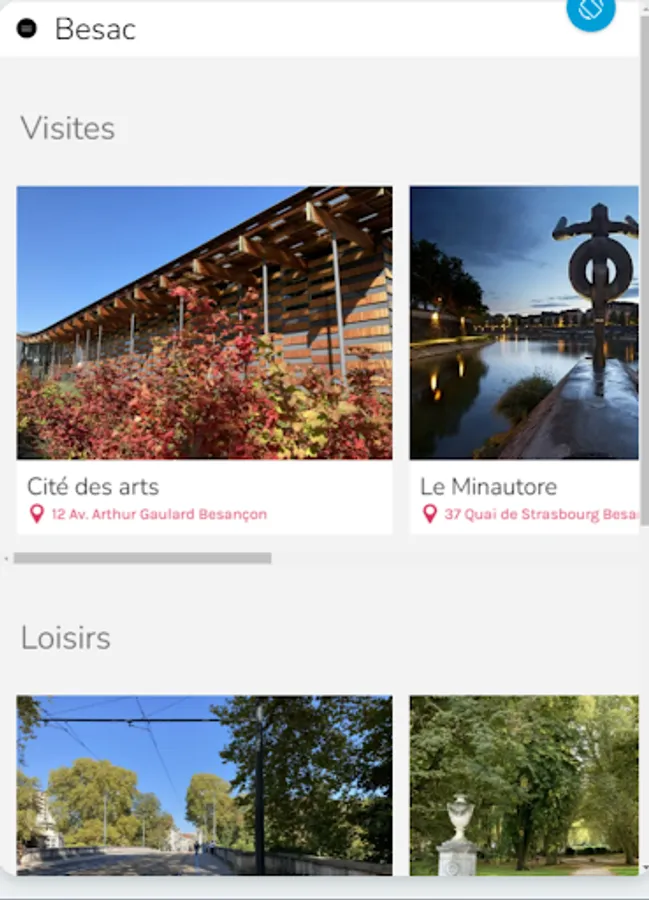Click the Visites horizontal scrollbar
The width and height of the screenshot is (649, 900).
coord(142,558)
